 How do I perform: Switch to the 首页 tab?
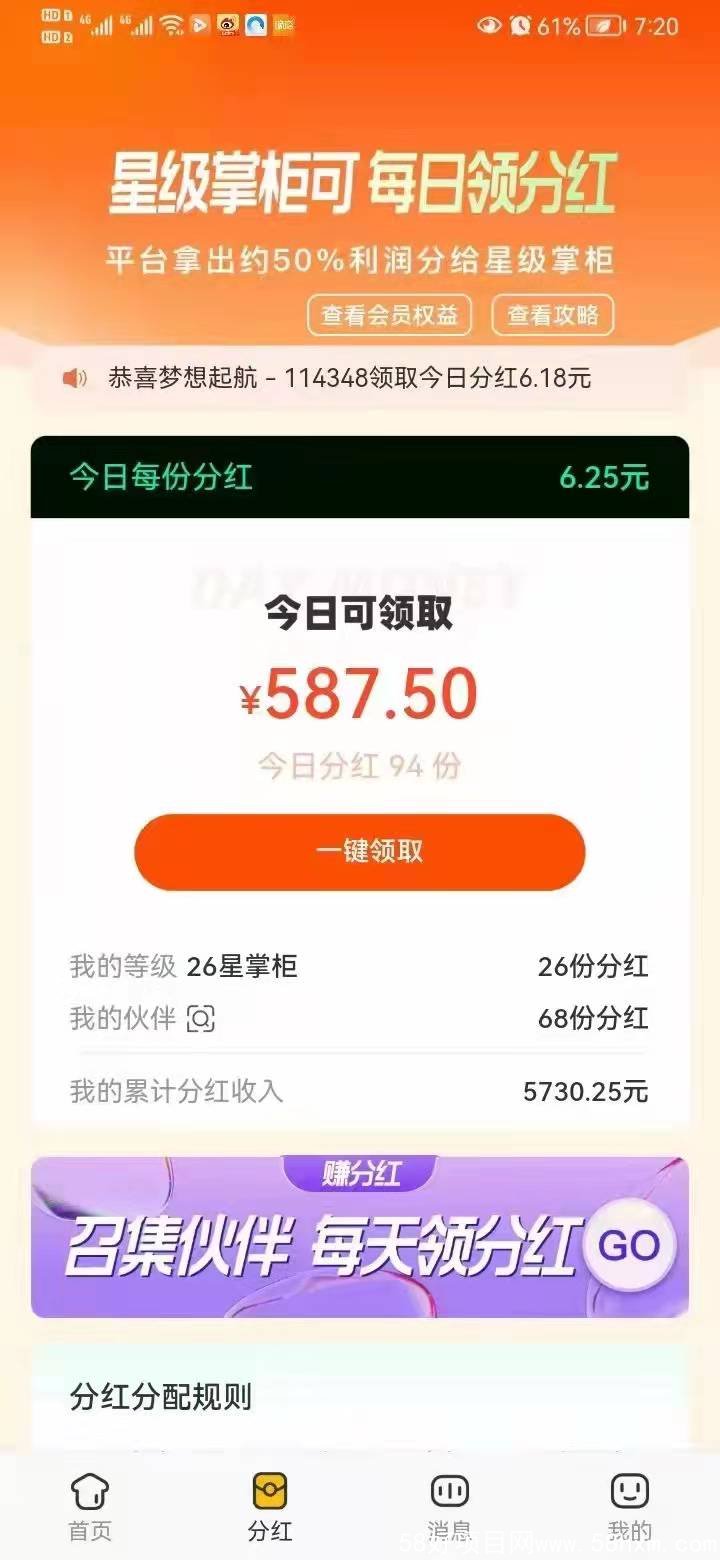coord(90,1507)
